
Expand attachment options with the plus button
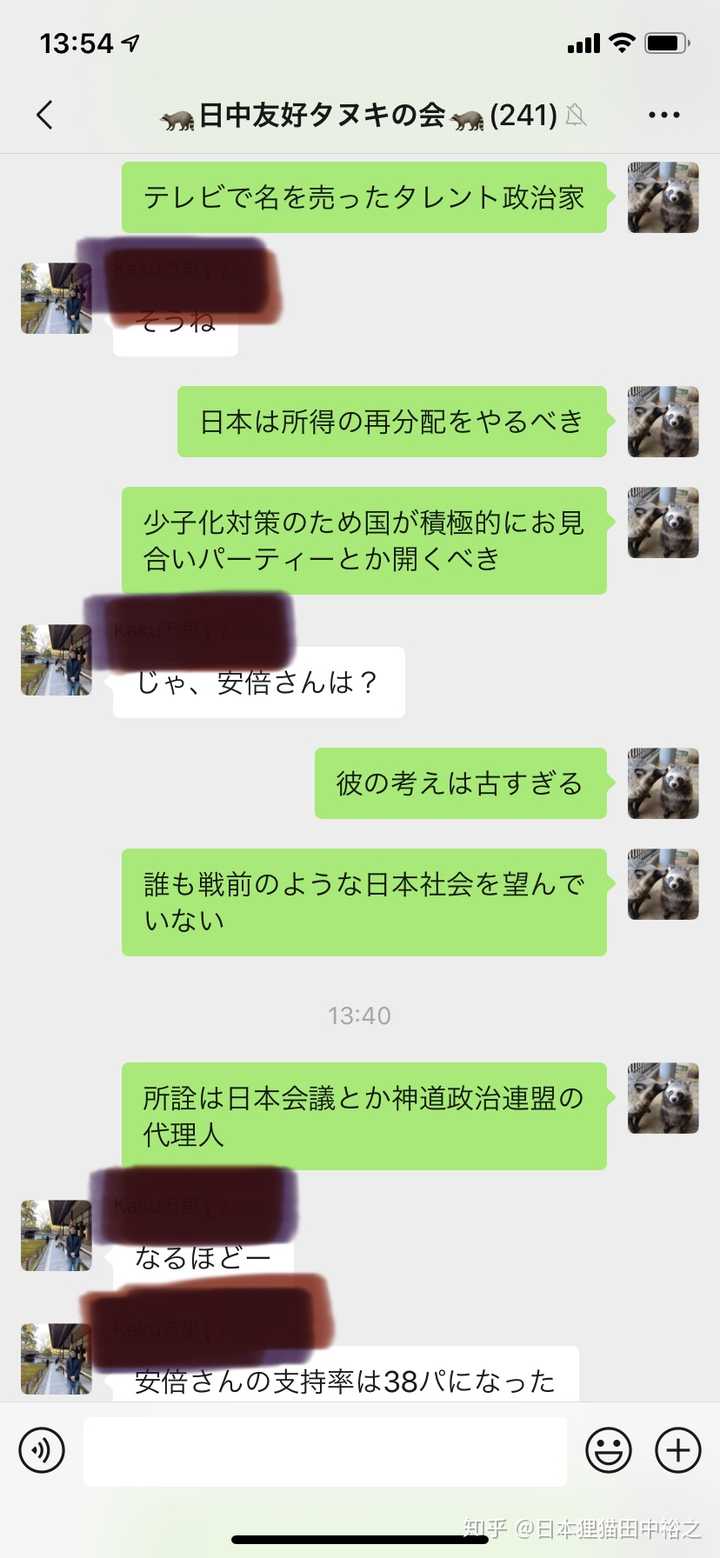coord(678,1448)
